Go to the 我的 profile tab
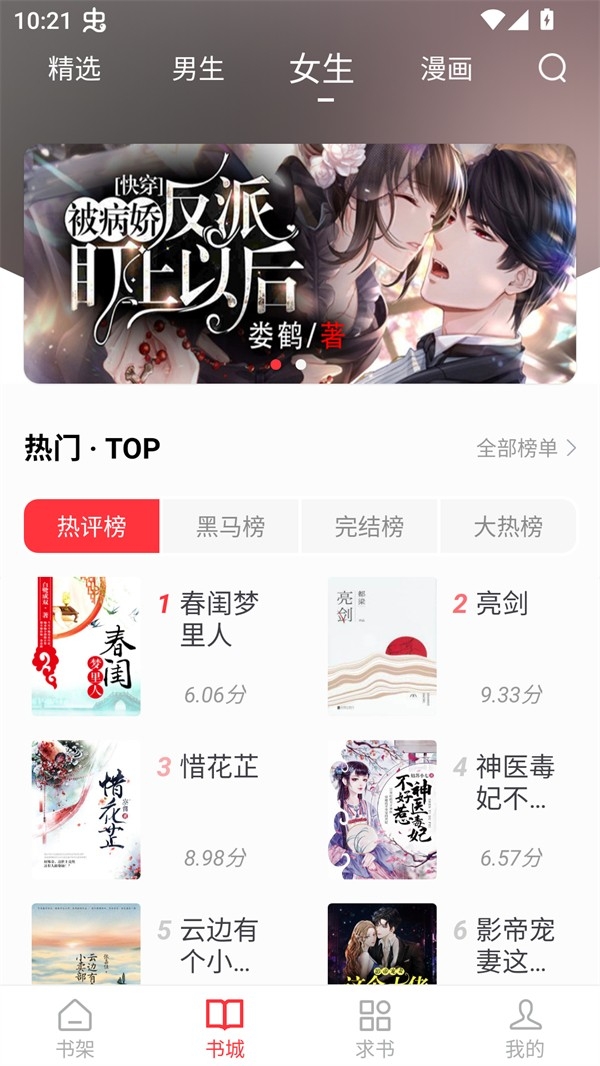This screenshot has height=1066, width=600. tap(525, 1028)
